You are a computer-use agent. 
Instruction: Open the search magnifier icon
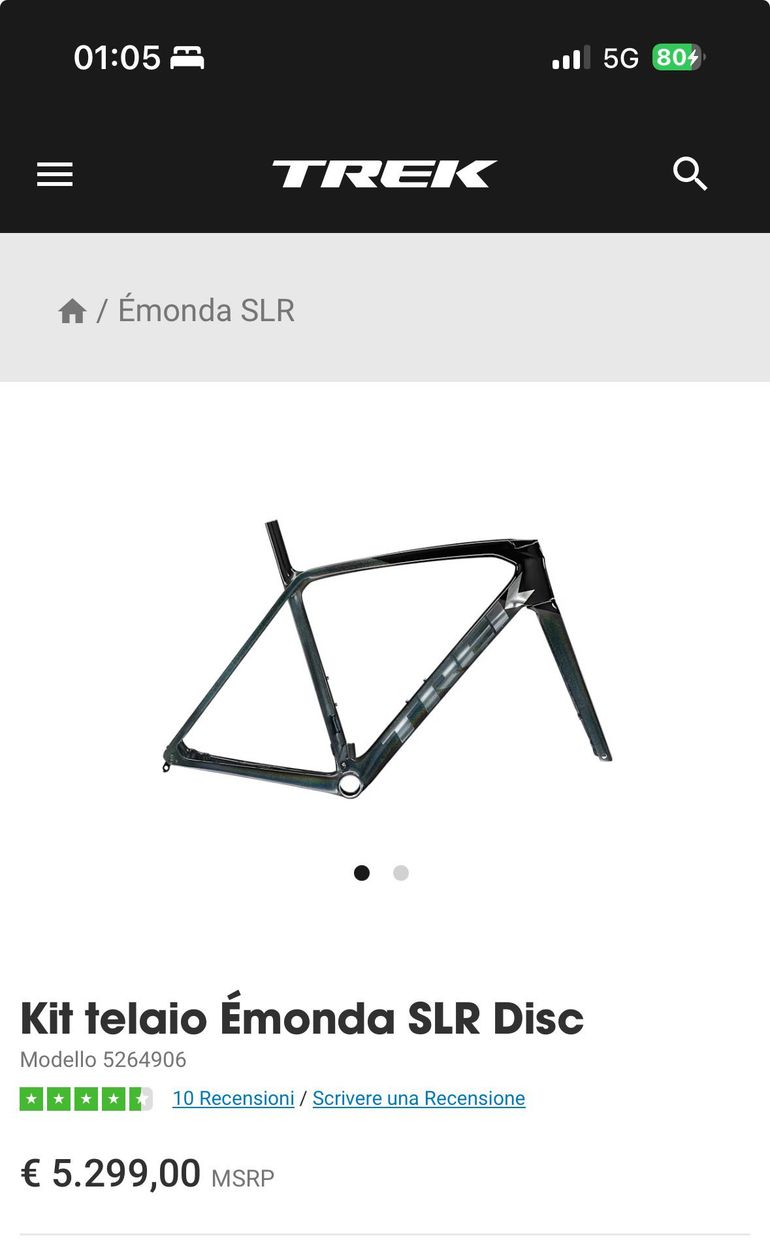[690, 174]
